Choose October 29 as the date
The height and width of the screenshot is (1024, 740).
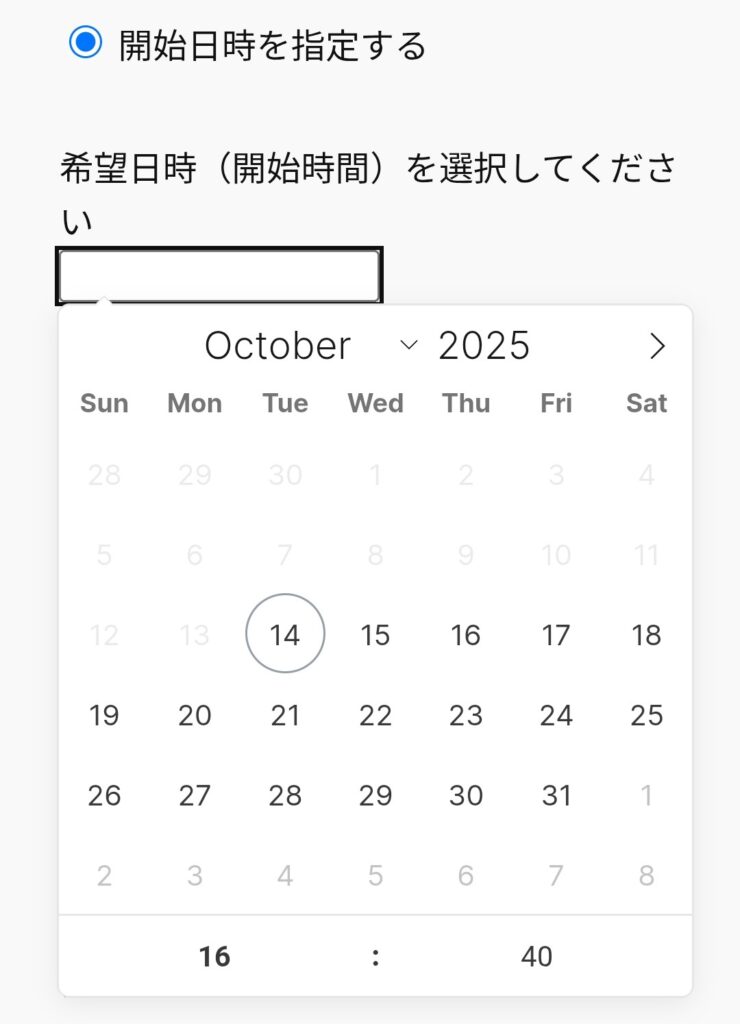pyautogui.click(x=375, y=795)
